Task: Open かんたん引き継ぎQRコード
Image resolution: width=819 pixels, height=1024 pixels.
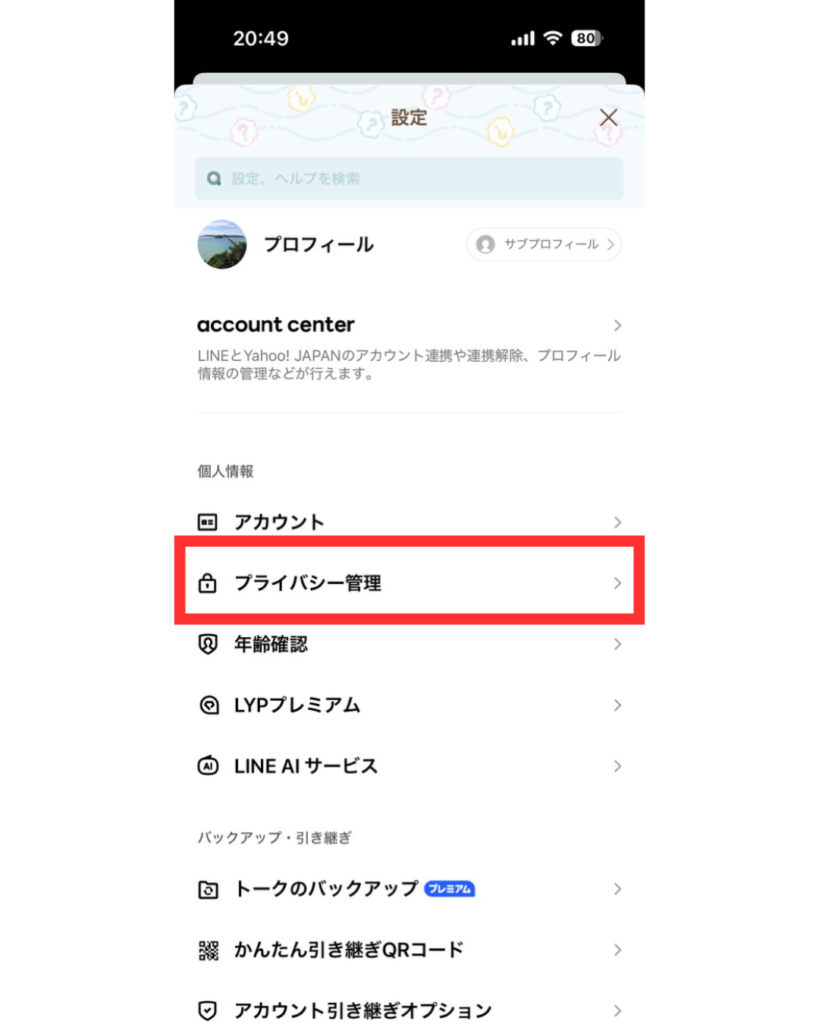Action: coord(409,949)
